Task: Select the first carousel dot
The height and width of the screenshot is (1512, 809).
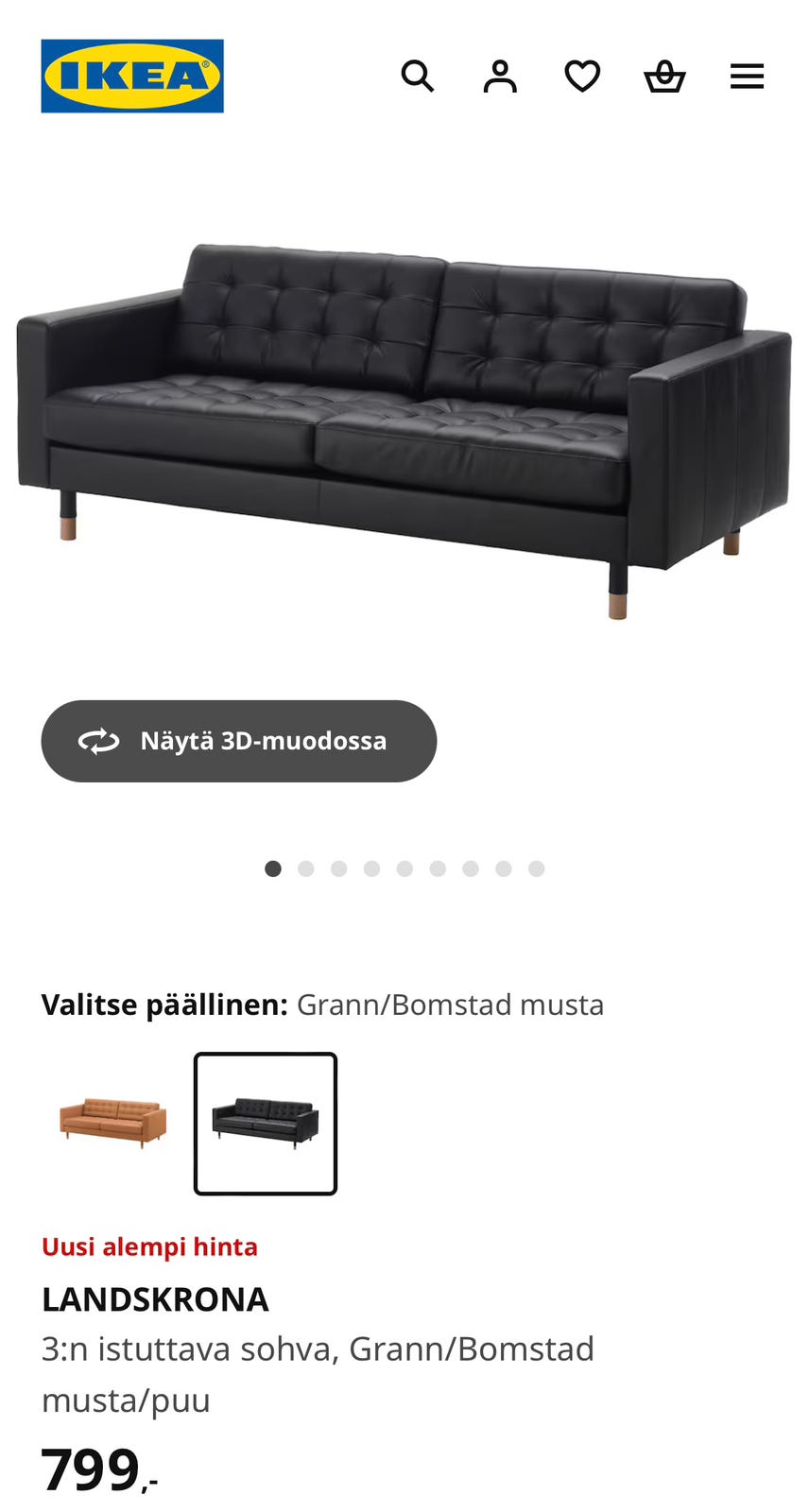Action: [x=272, y=868]
